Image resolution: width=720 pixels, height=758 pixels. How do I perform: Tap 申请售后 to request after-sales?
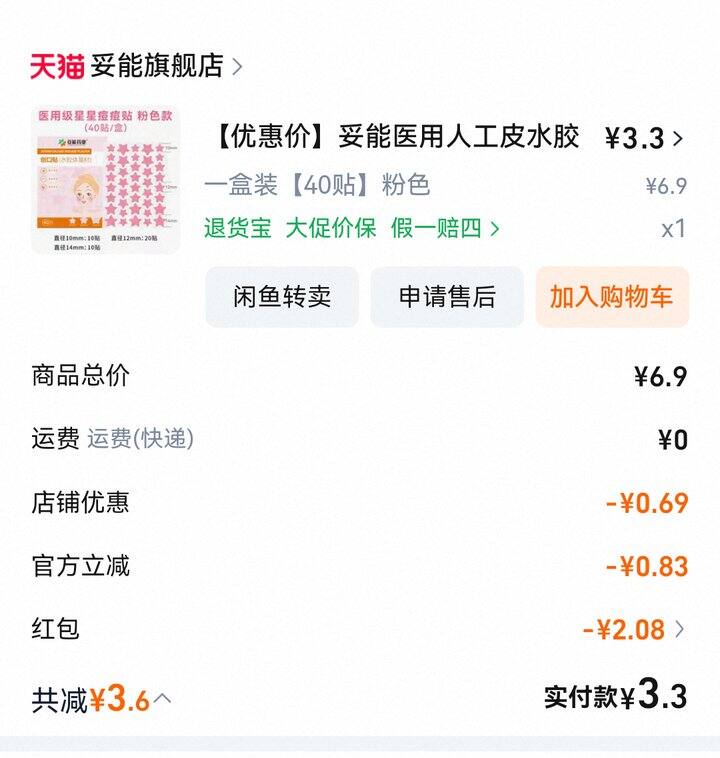(x=447, y=297)
